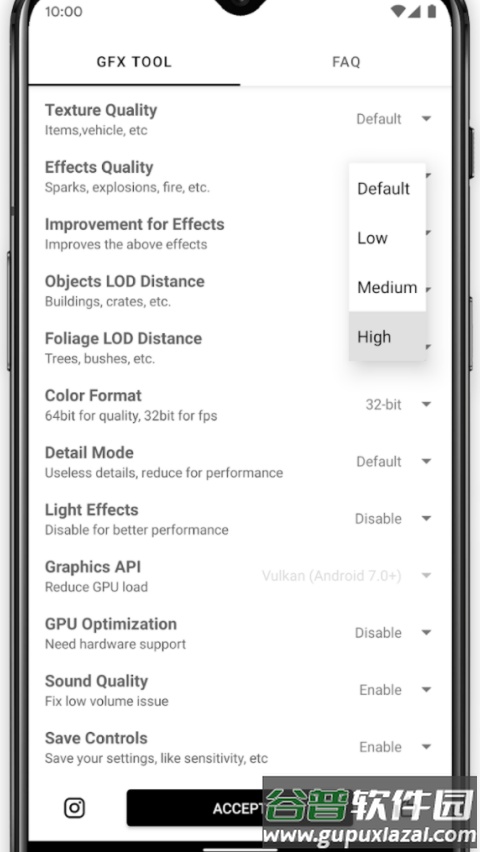
Task: Open the Sound Quality dropdown
Action: tap(395, 690)
